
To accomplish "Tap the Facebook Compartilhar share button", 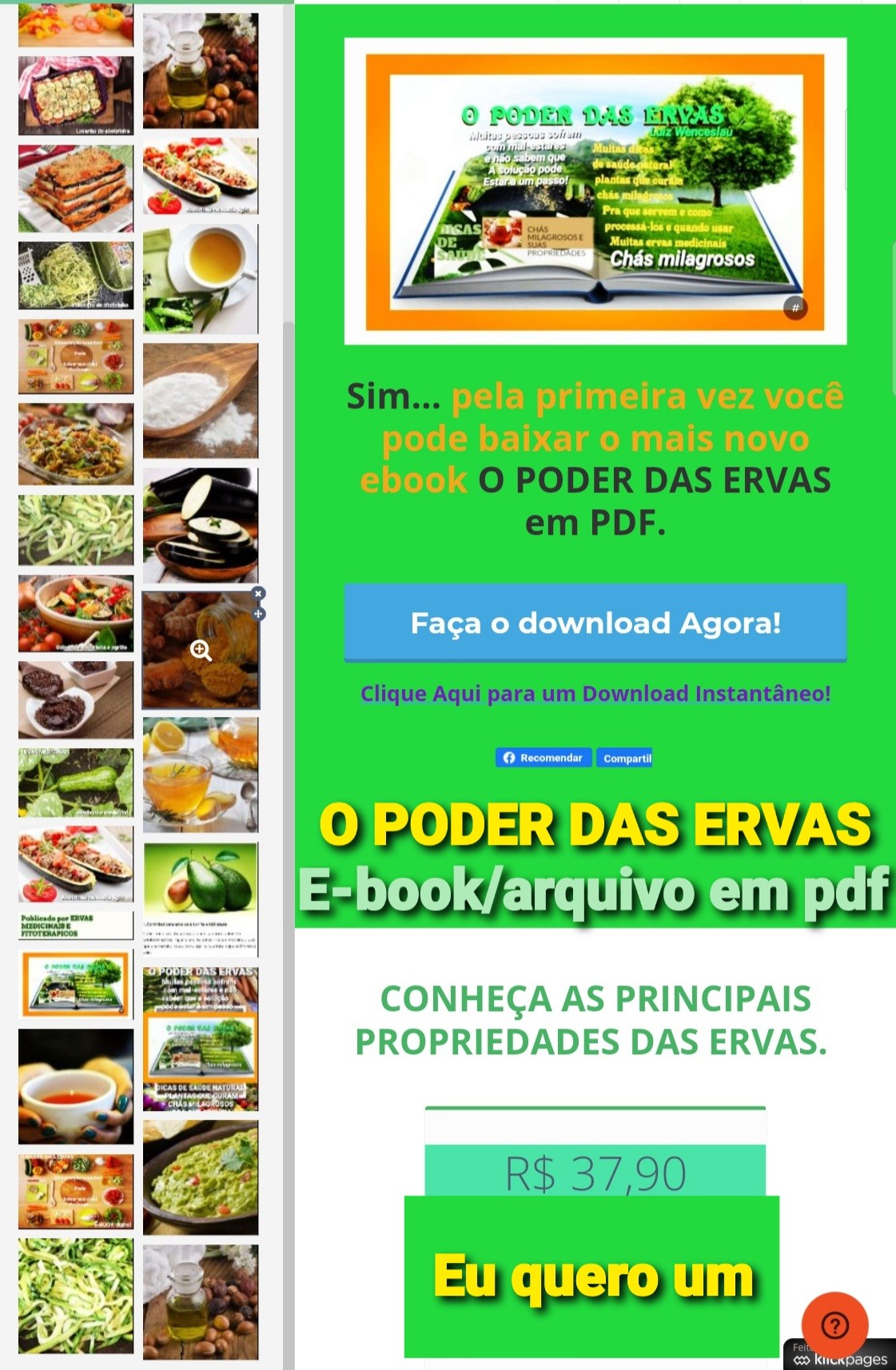I will pyautogui.click(x=624, y=758).
